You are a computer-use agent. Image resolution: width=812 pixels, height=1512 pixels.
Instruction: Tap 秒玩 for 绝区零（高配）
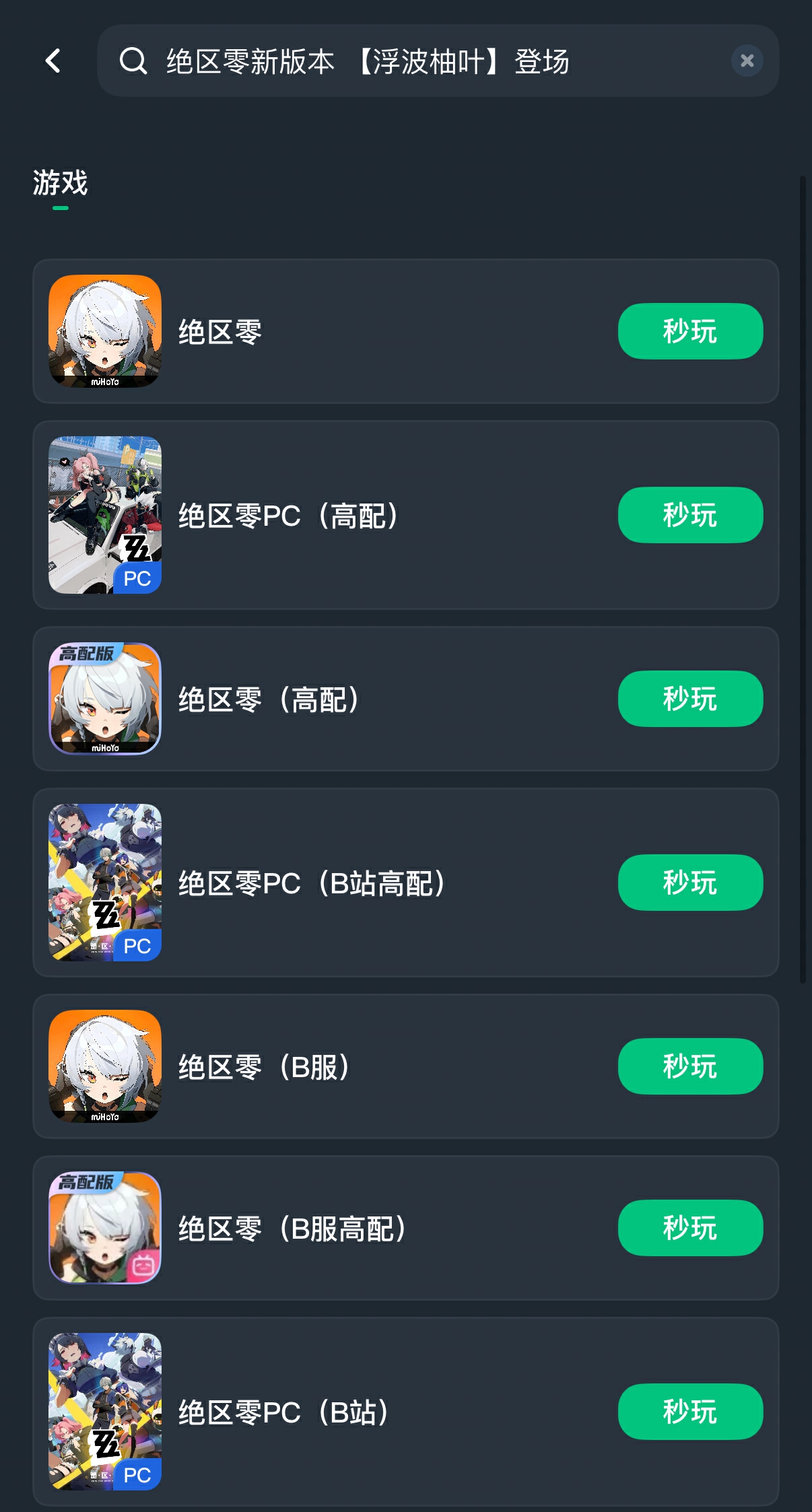coord(690,699)
